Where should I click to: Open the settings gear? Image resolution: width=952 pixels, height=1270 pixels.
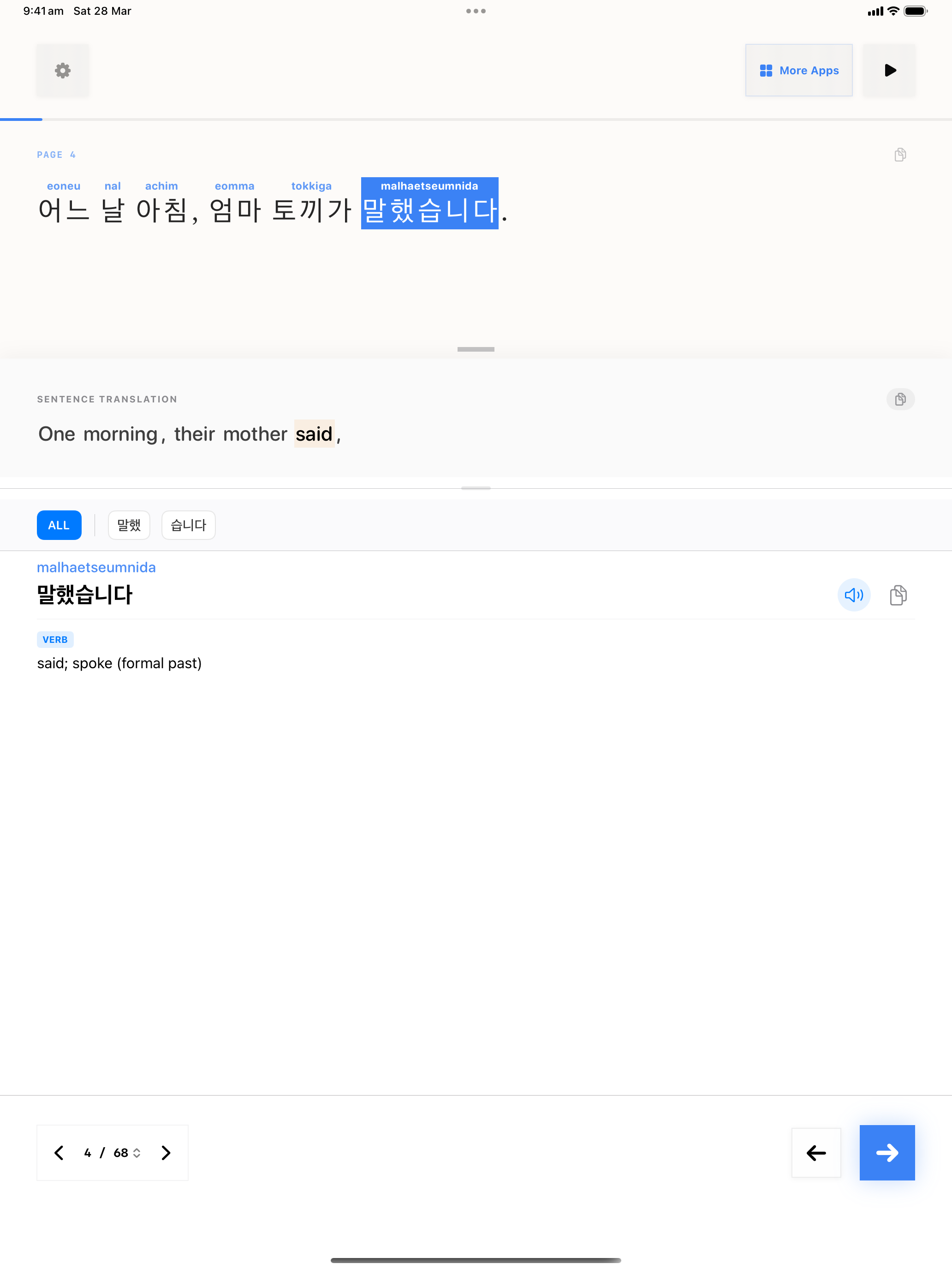click(x=63, y=71)
